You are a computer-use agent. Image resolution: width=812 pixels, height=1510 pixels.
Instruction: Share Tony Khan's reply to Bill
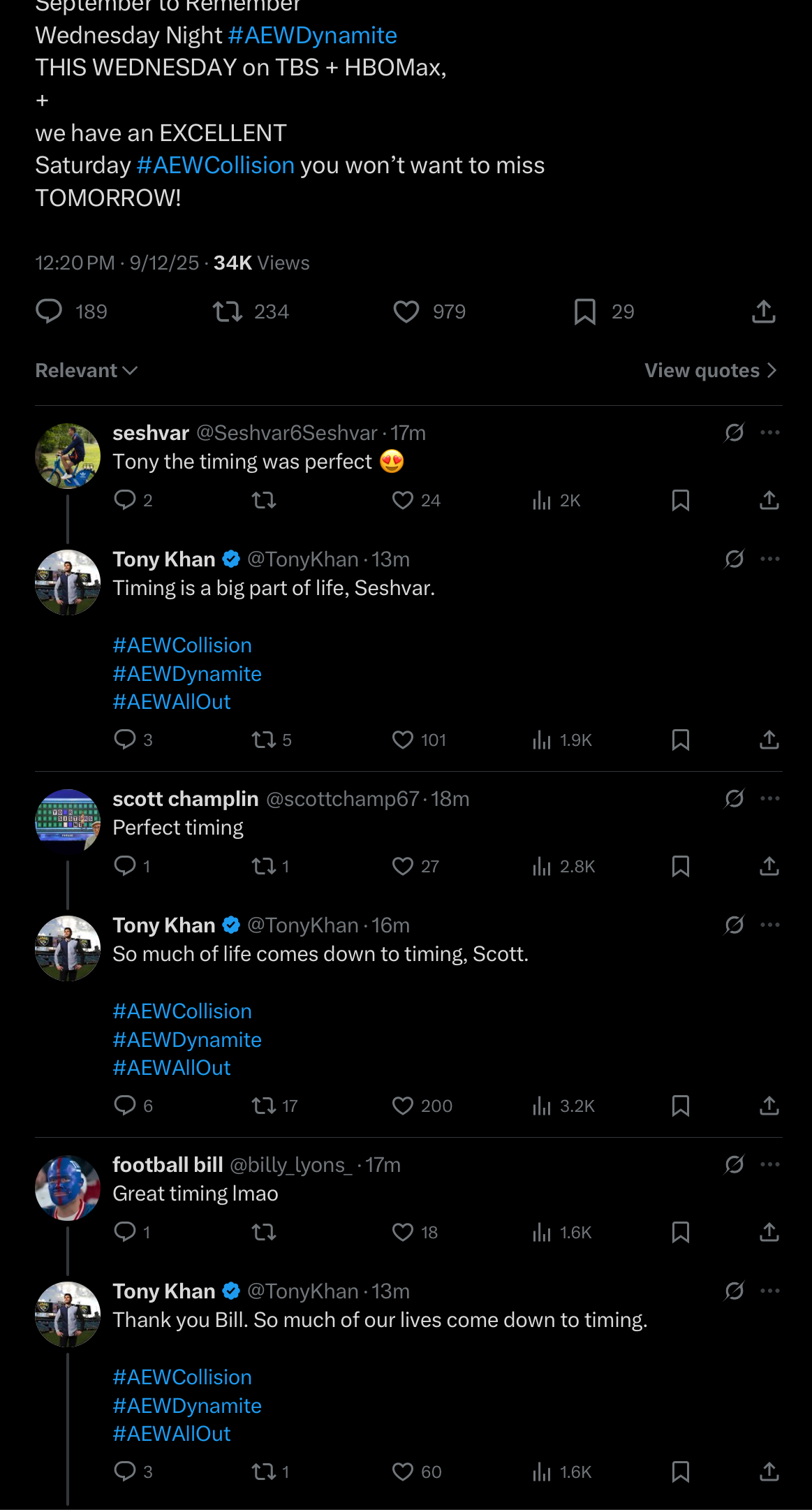[769, 1472]
